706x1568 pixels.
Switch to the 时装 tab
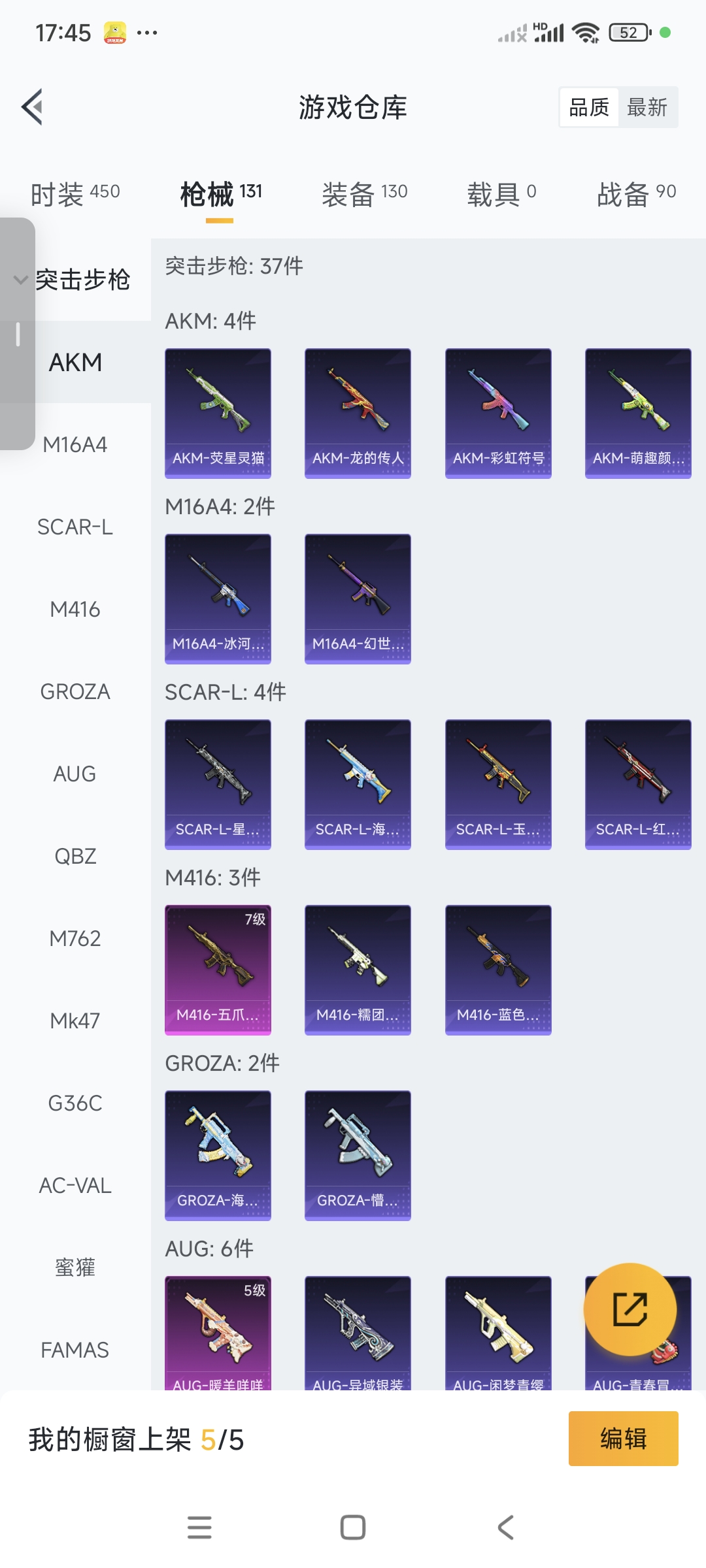(75, 194)
